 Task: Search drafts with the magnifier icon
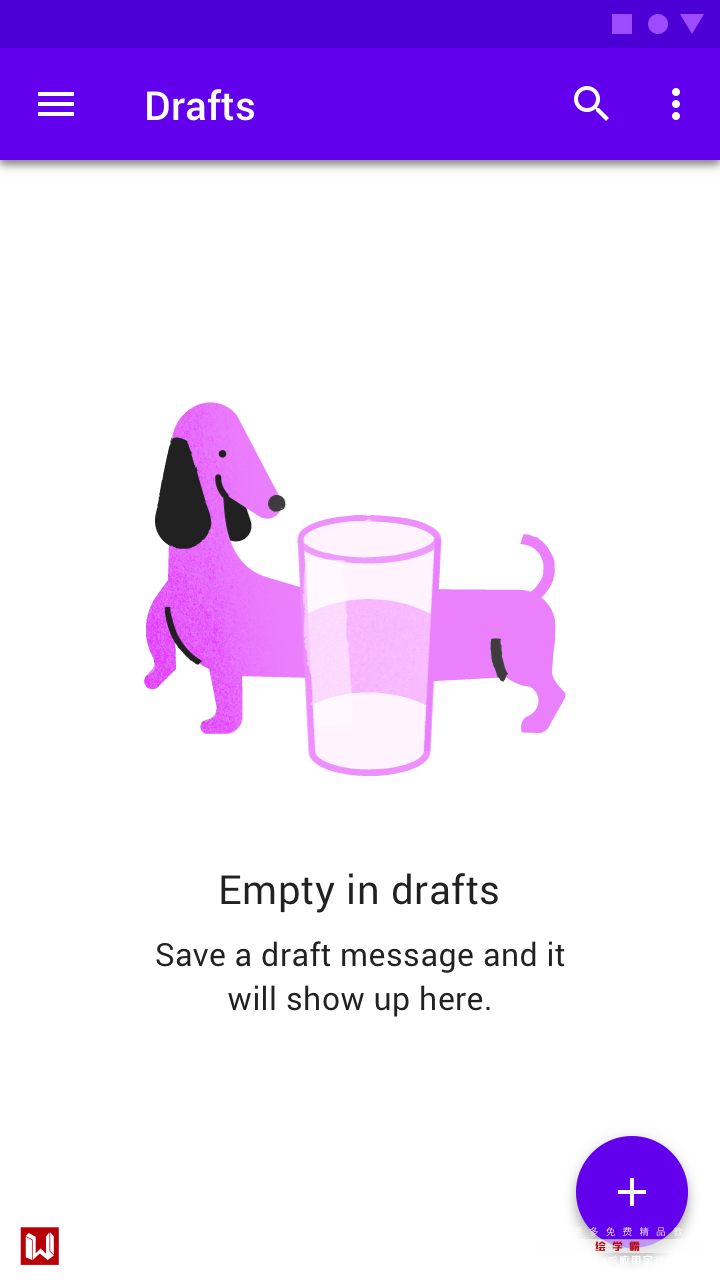pyautogui.click(x=591, y=104)
